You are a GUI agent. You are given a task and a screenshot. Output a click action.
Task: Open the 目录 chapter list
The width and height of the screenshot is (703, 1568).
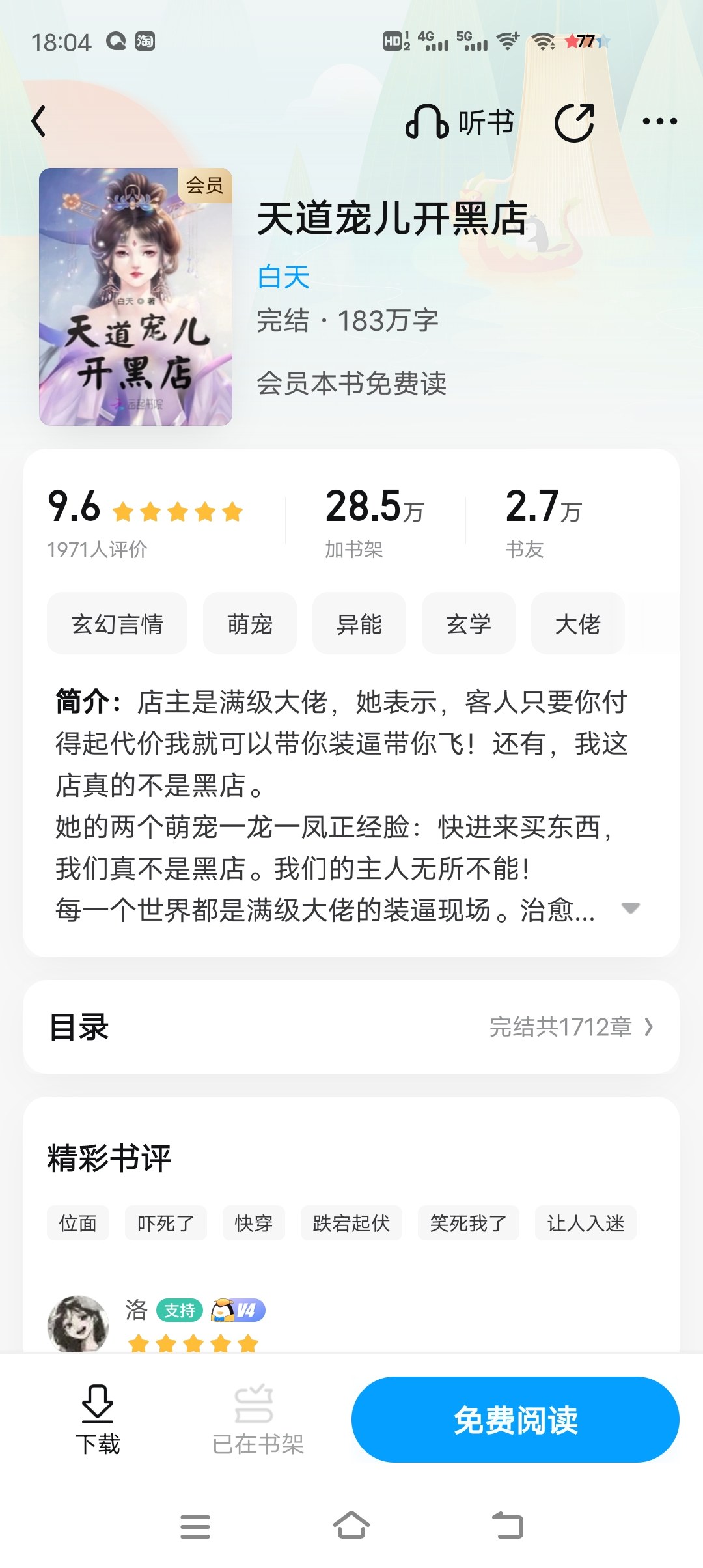click(351, 1027)
